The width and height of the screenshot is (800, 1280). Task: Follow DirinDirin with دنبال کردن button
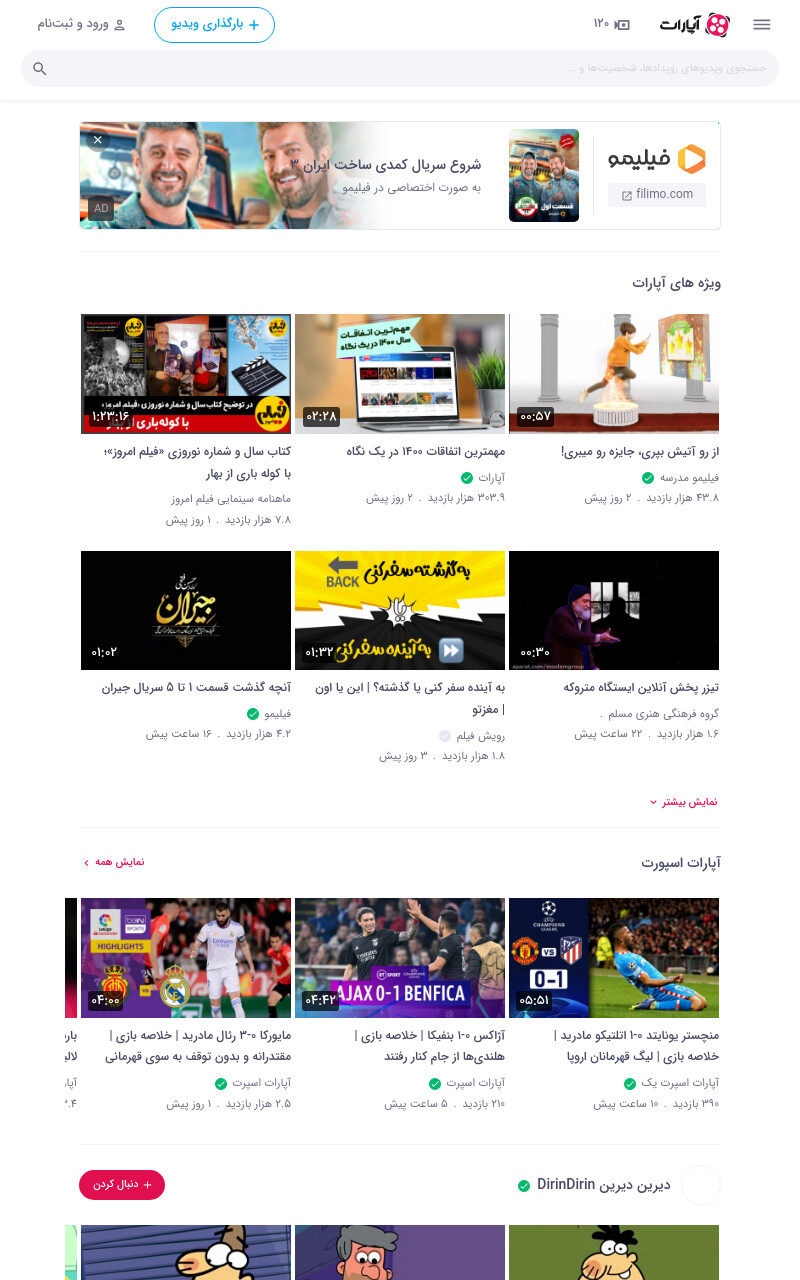click(x=122, y=1185)
